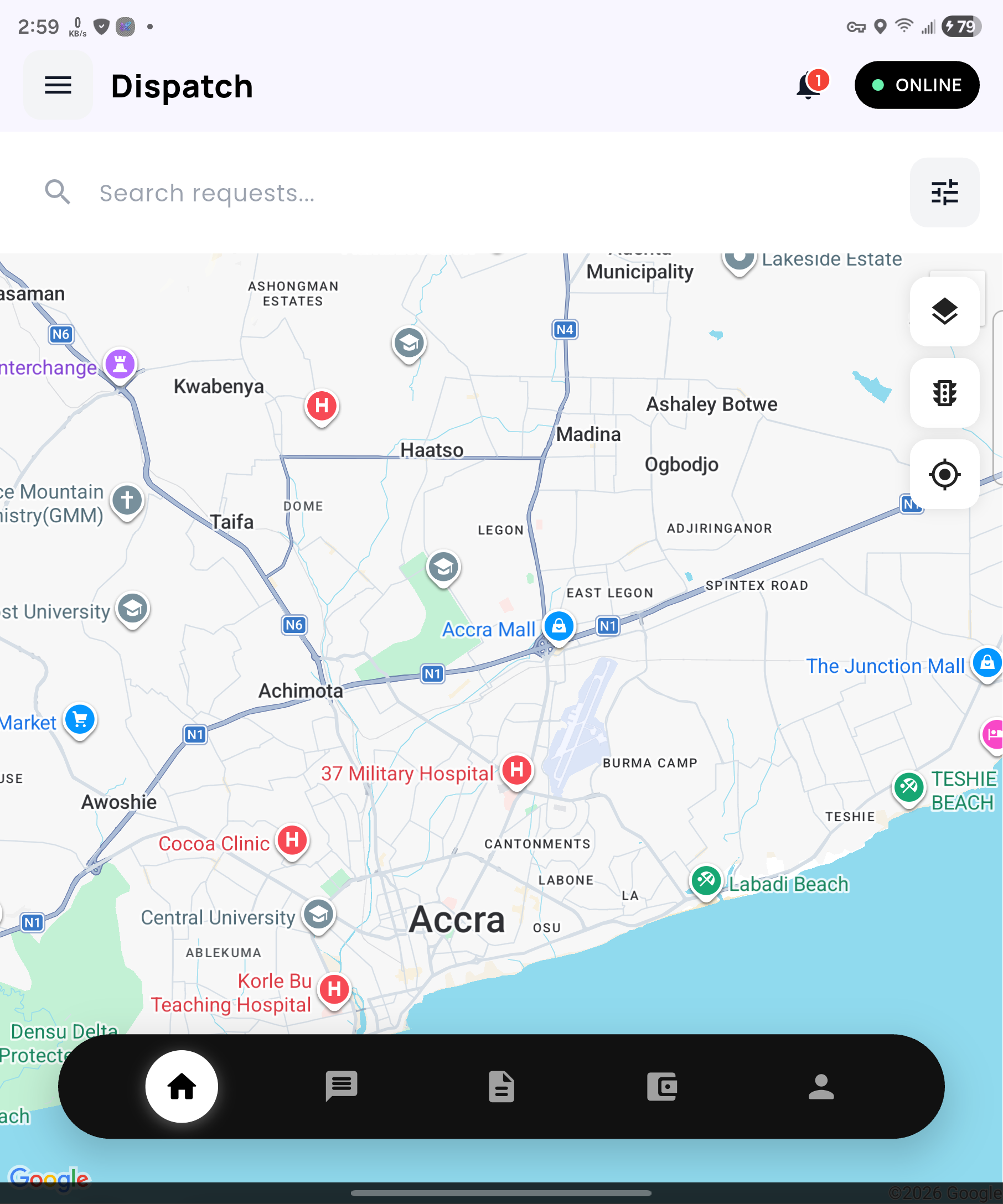This screenshot has height=1204, width=1003.
Task: Switch to the Wallet tab
Action: coord(661,1086)
